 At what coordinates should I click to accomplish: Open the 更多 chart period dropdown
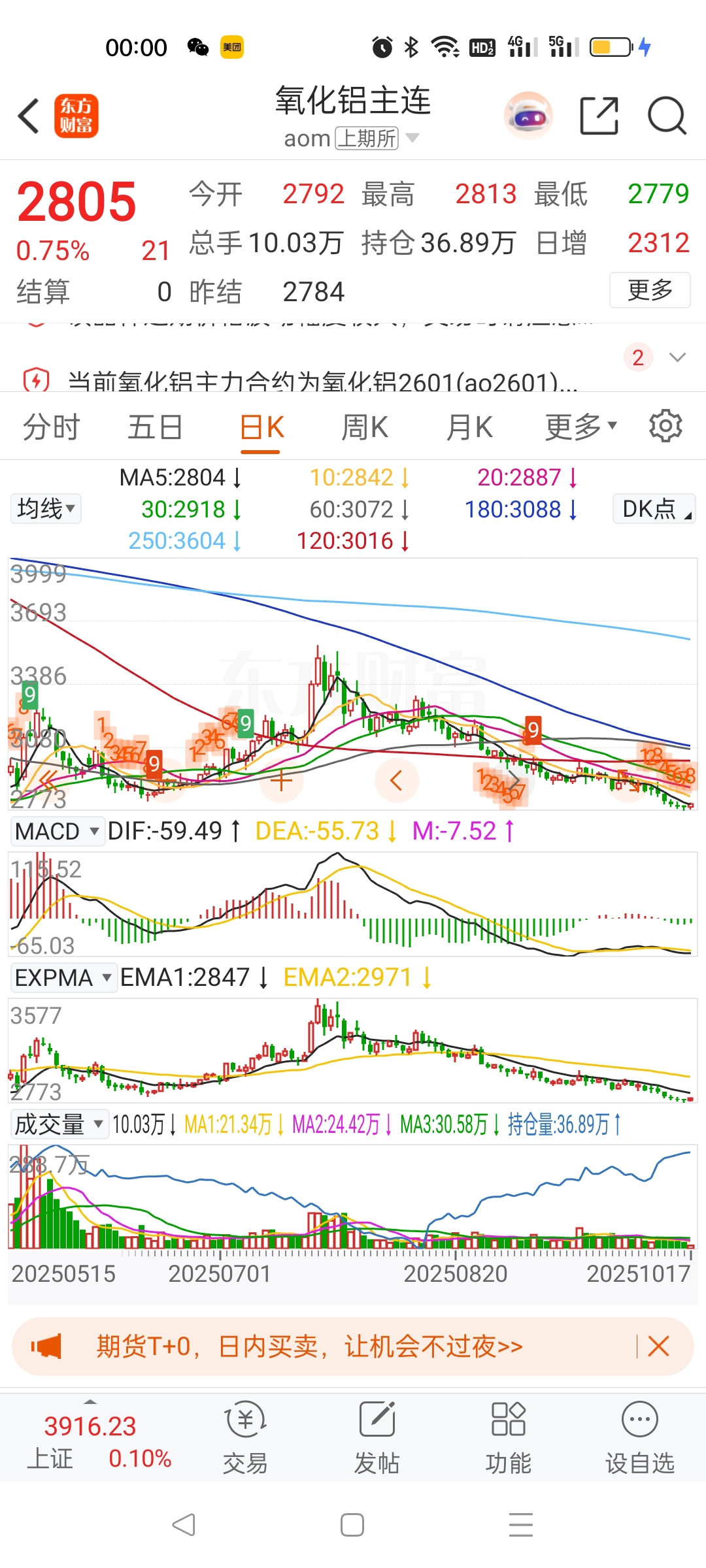tap(580, 429)
